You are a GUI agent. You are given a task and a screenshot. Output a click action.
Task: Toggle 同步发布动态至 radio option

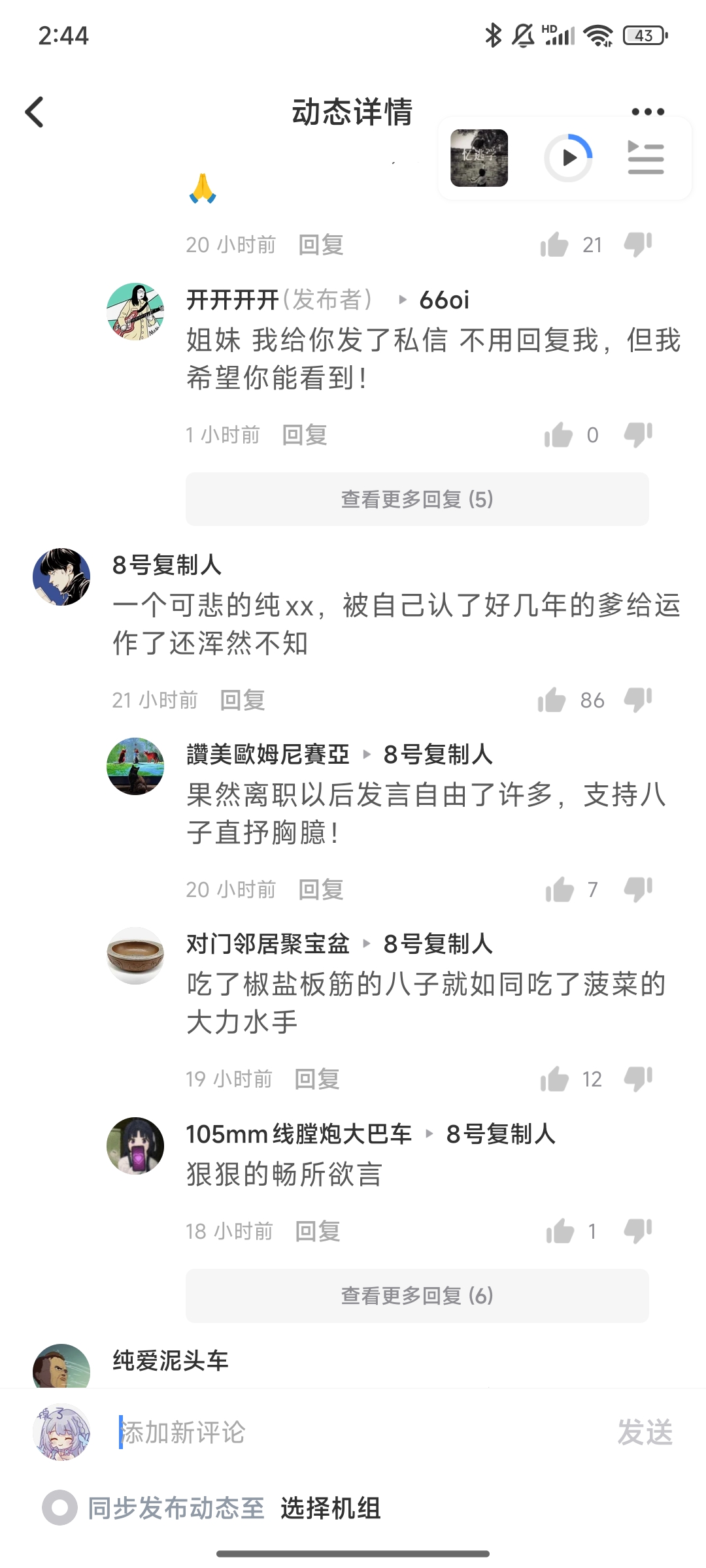tap(59, 1508)
